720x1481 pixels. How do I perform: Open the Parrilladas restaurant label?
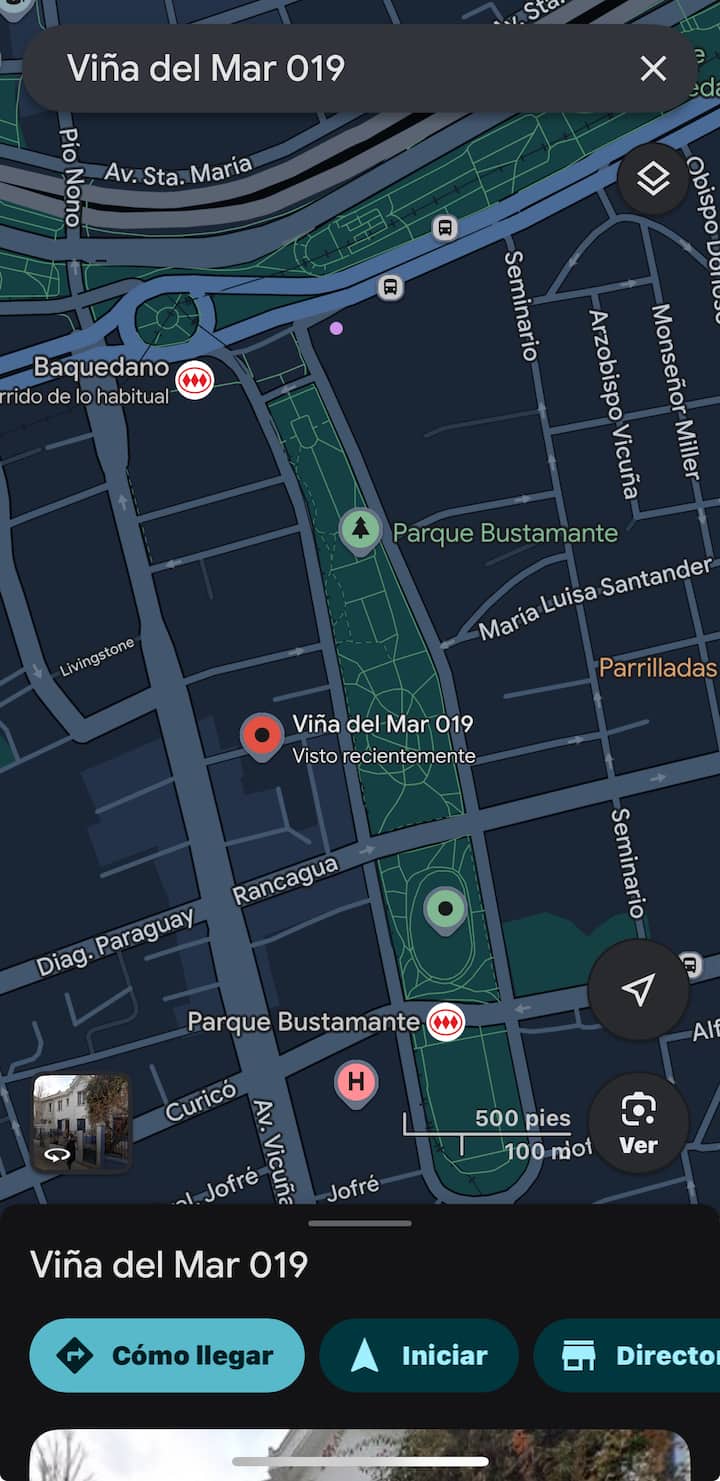click(658, 667)
